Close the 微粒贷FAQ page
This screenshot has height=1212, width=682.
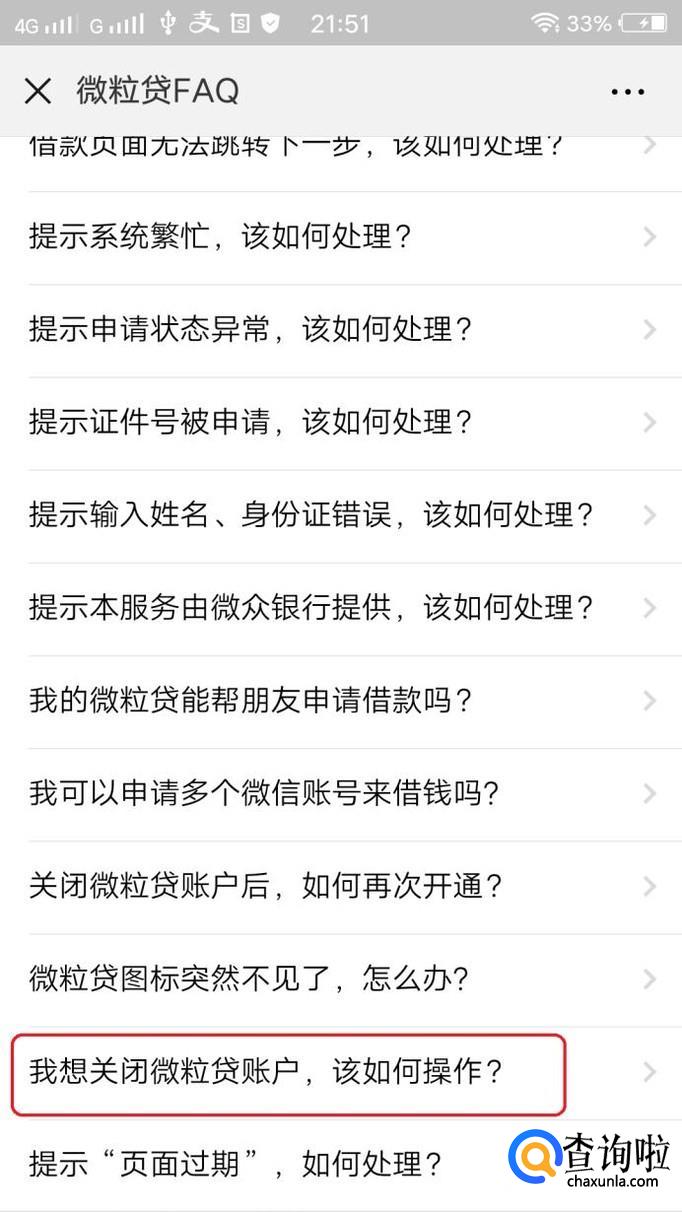(38, 91)
